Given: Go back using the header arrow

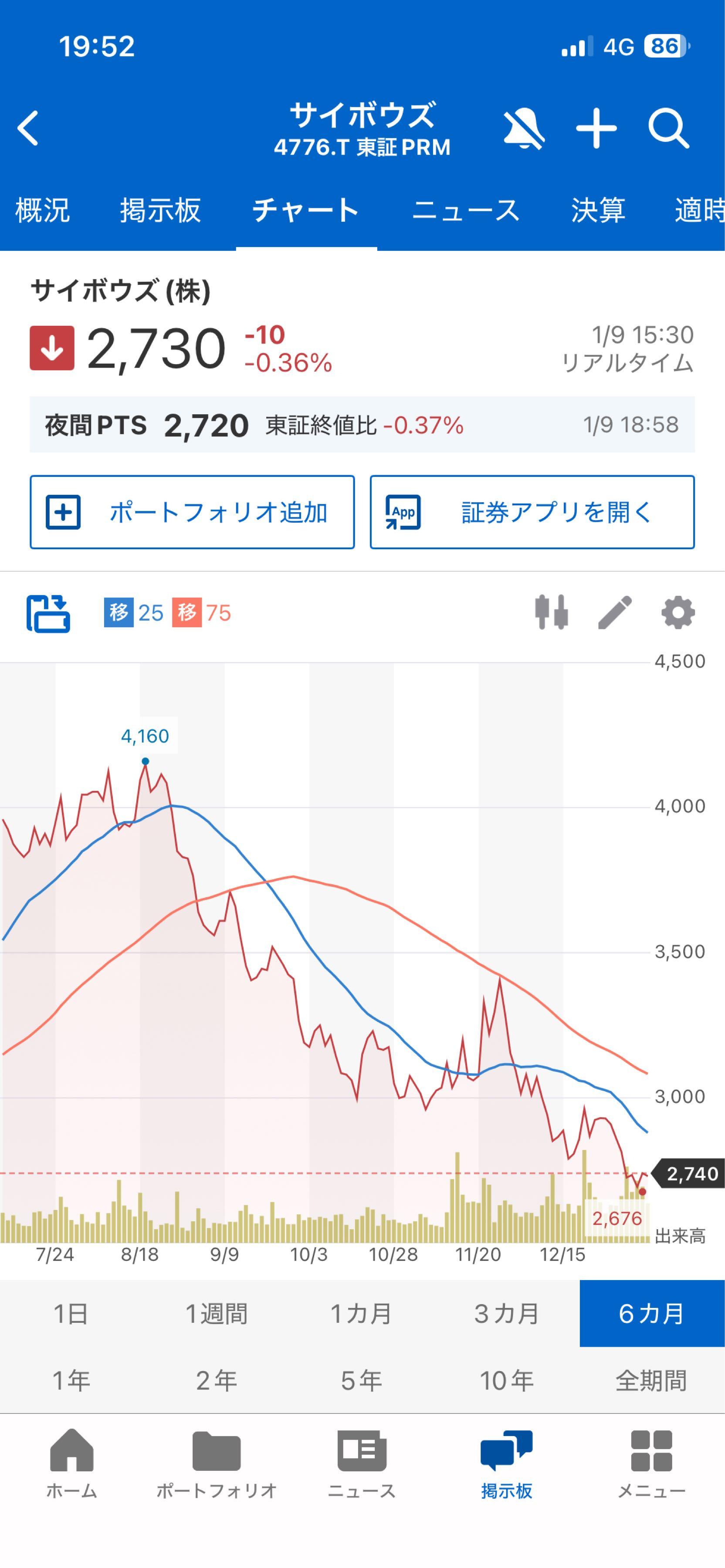Looking at the screenshot, I should click(x=29, y=128).
